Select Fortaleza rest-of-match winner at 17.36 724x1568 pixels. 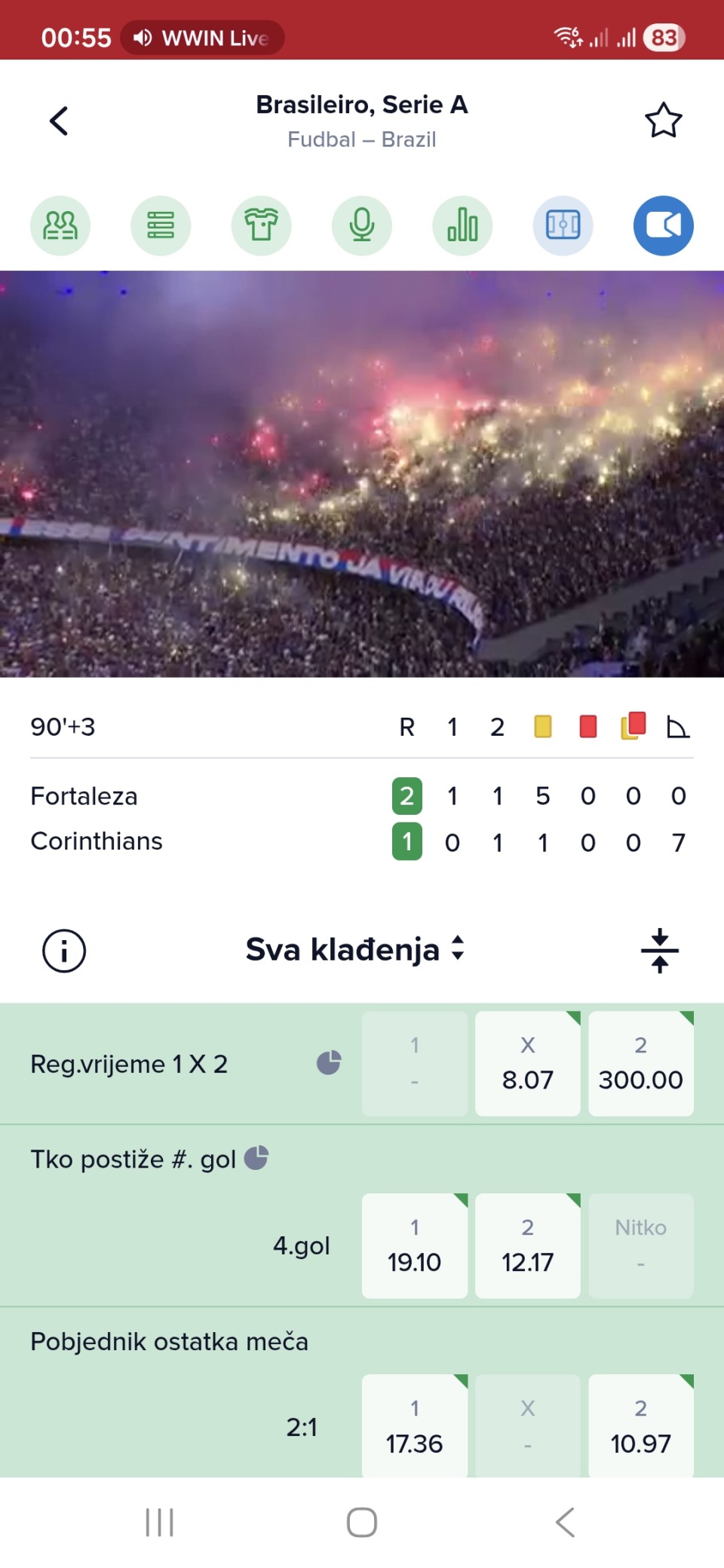(x=415, y=1426)
